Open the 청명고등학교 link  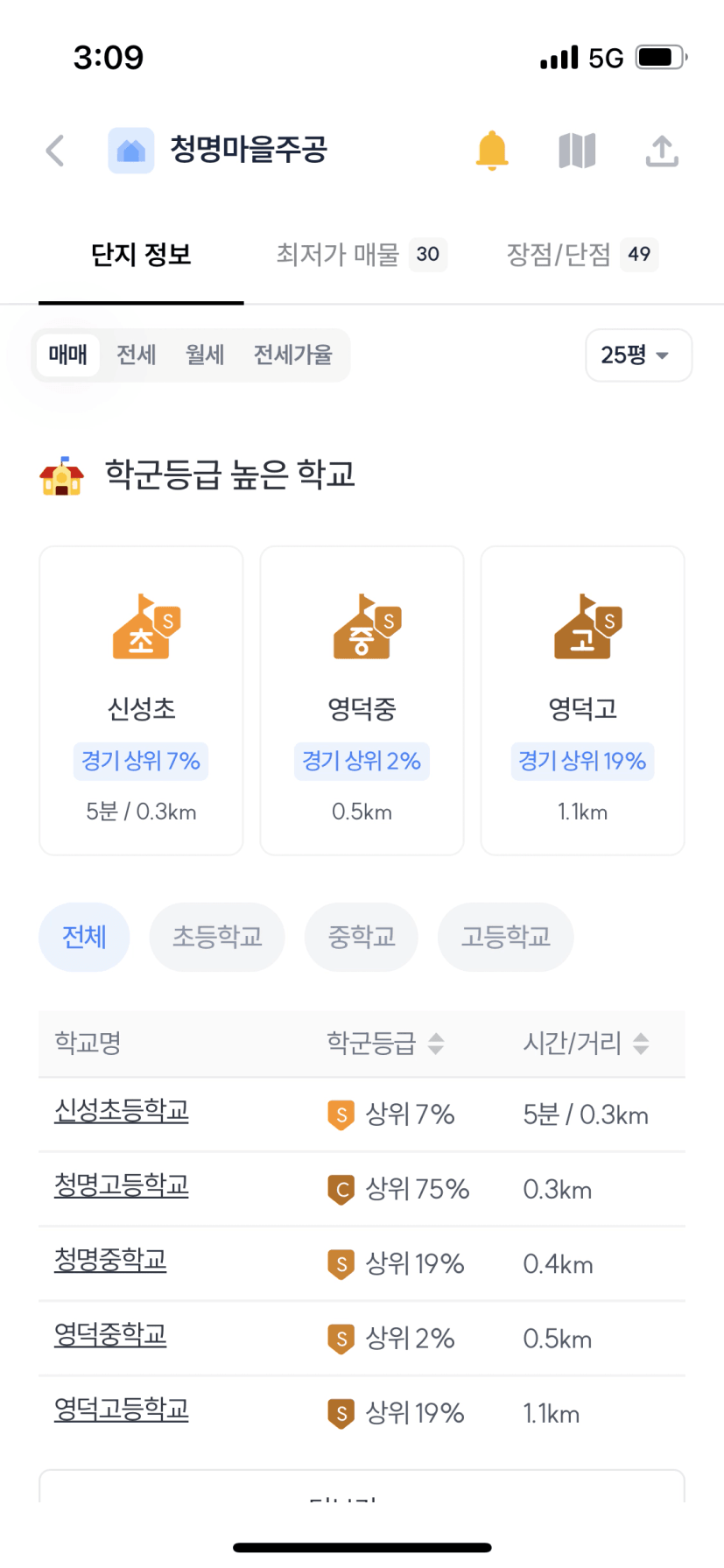click(122, 1185)
